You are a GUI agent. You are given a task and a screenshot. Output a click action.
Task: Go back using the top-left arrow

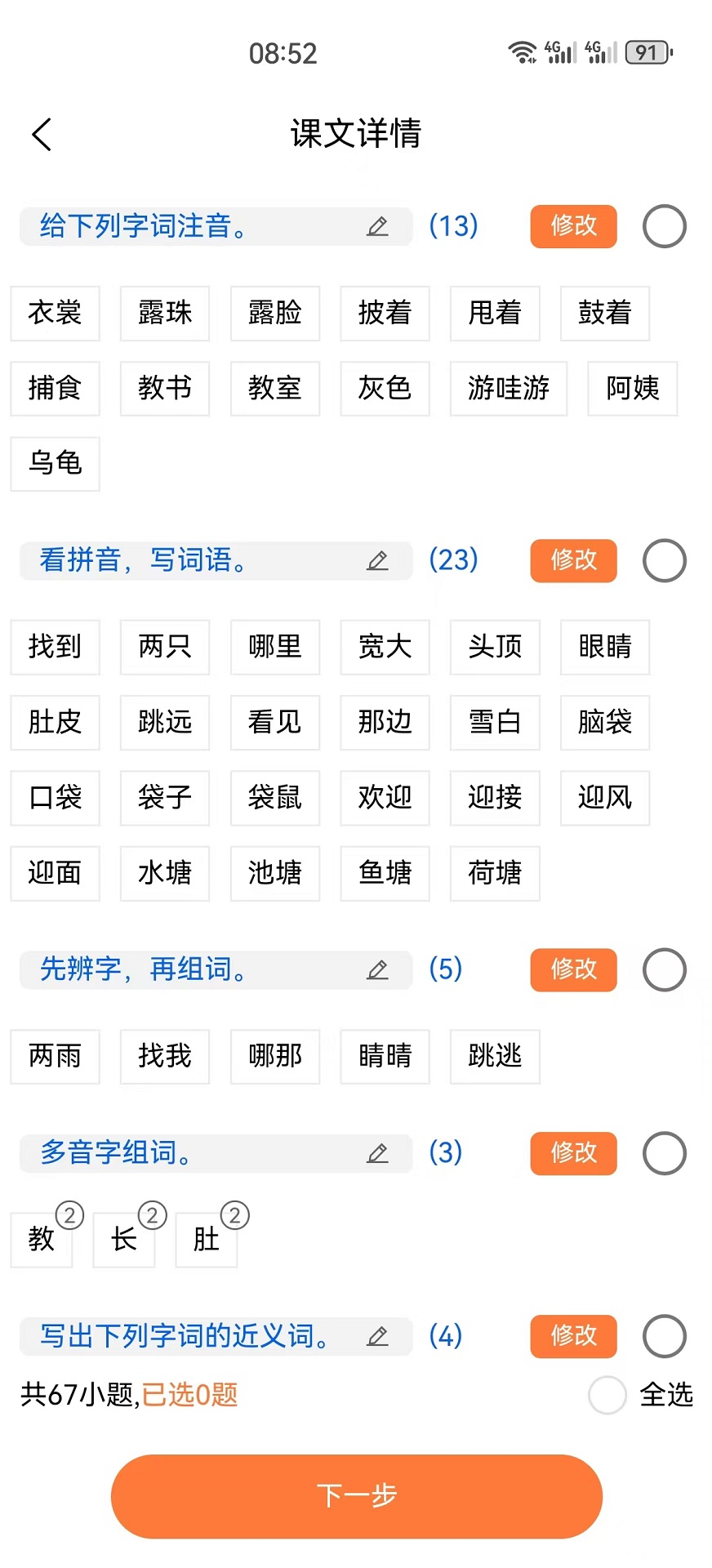(42, 135)
